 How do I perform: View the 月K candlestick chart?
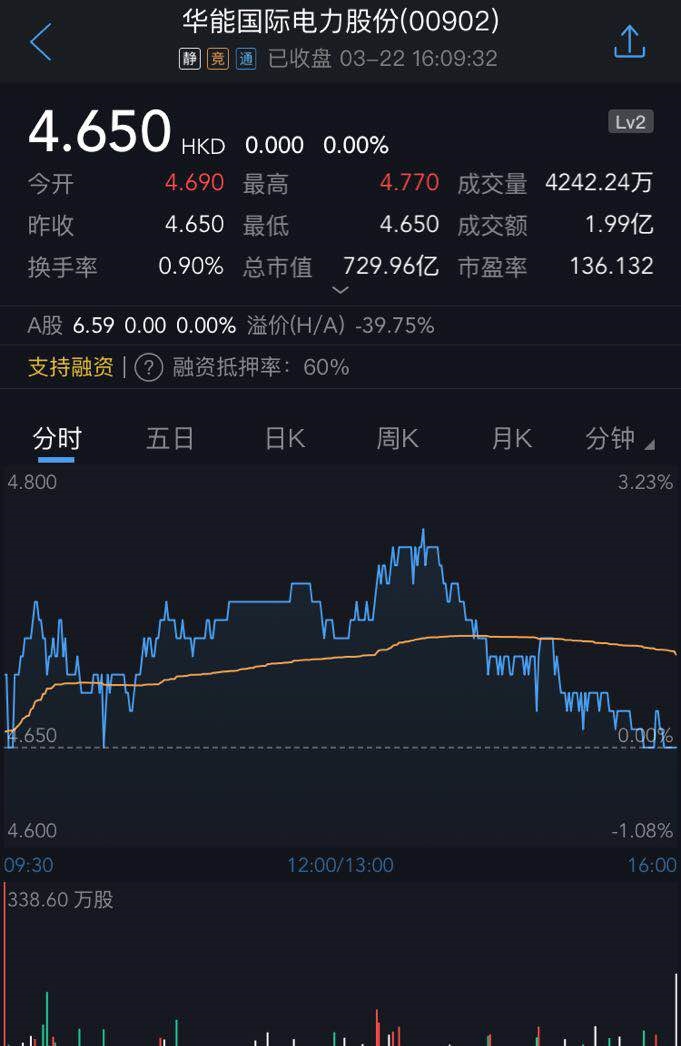[x=511, y=438]
